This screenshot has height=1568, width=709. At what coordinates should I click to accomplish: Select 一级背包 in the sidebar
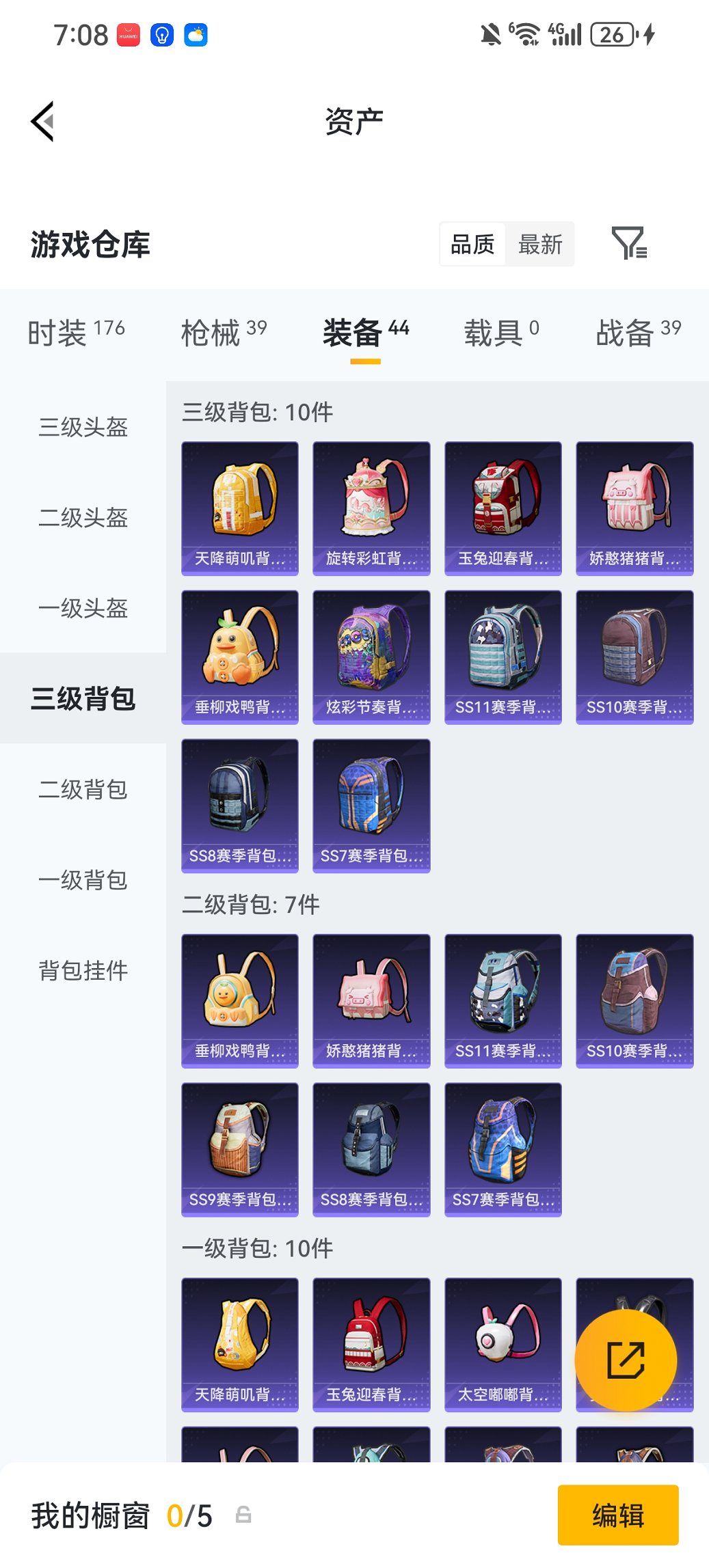click(82, 881)
